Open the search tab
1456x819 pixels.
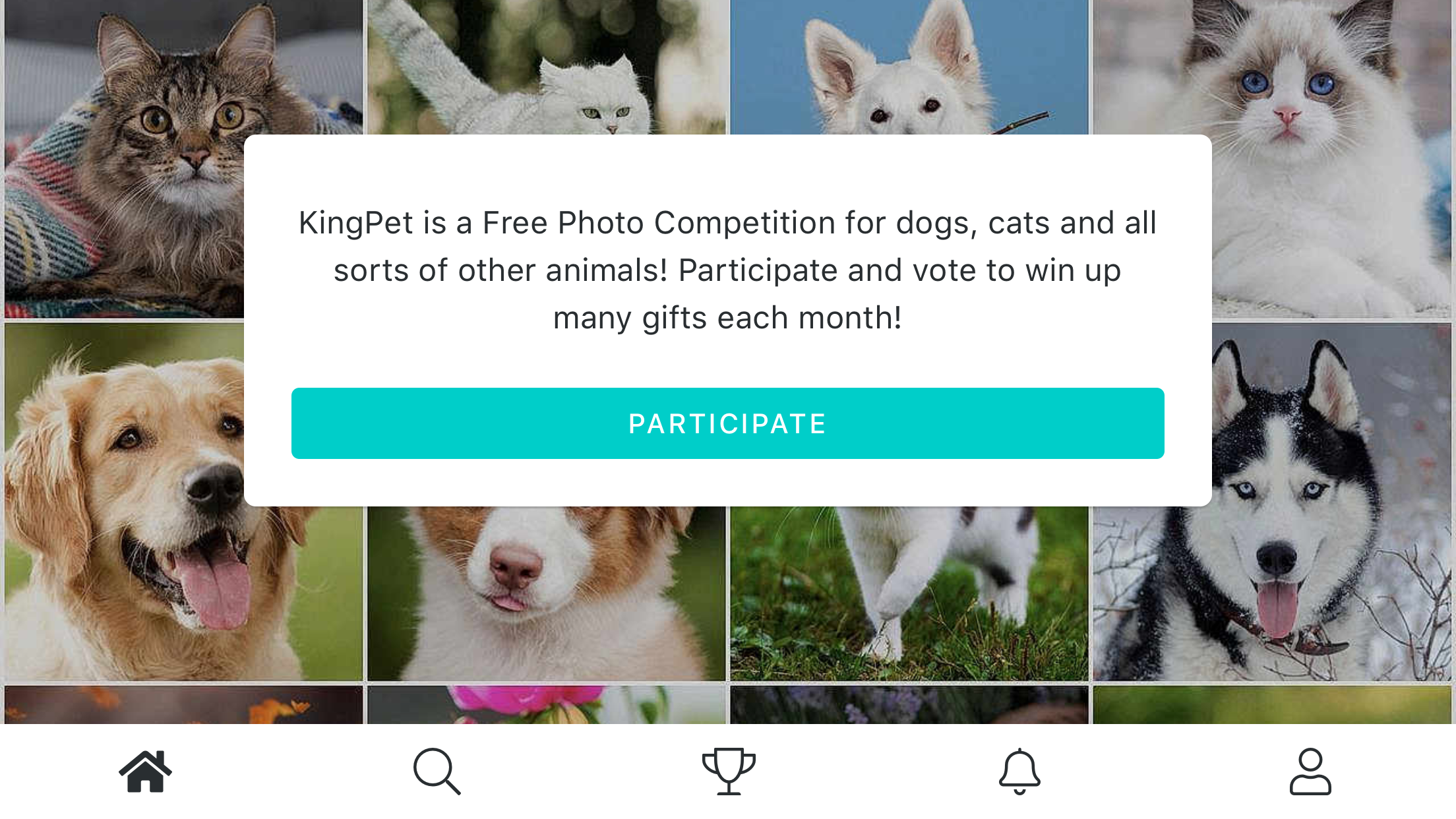[437, 771]
